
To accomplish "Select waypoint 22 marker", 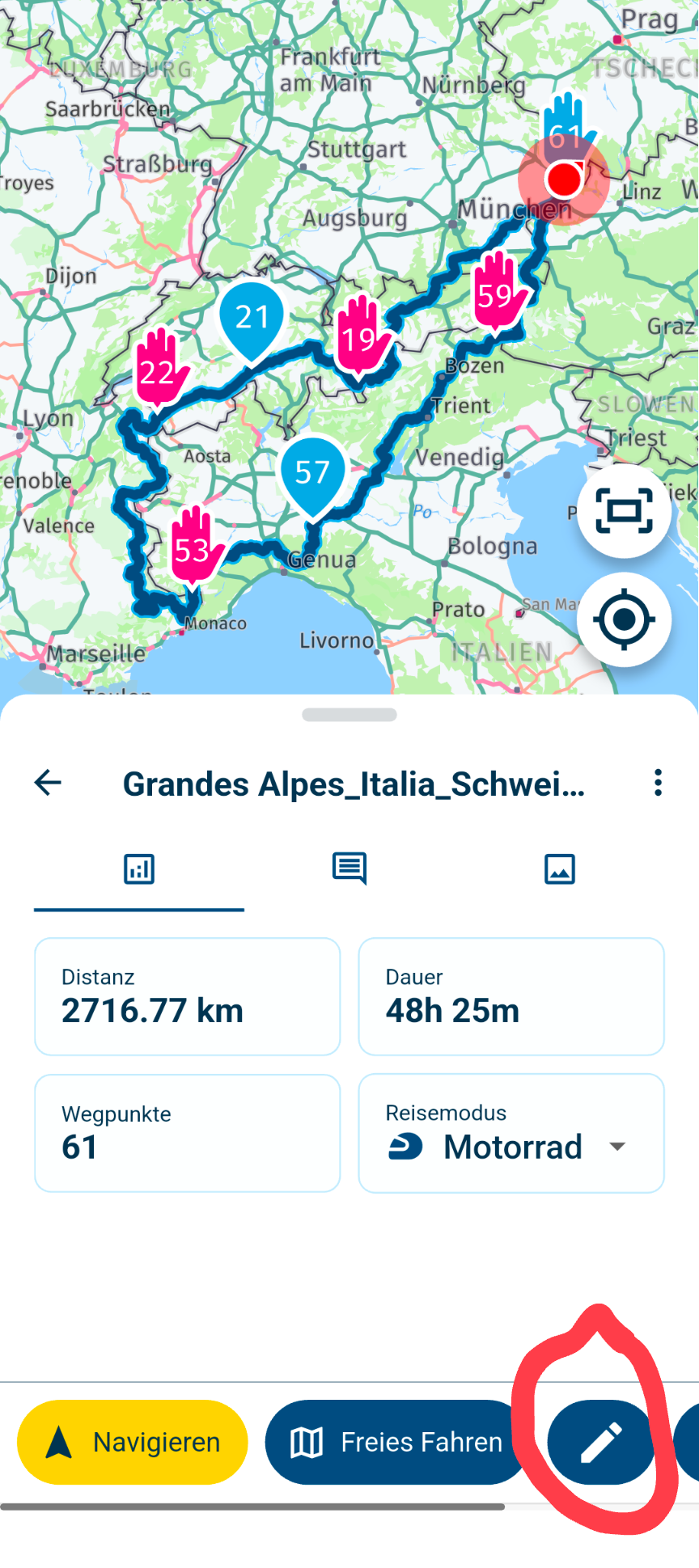I will pos(161,369).
